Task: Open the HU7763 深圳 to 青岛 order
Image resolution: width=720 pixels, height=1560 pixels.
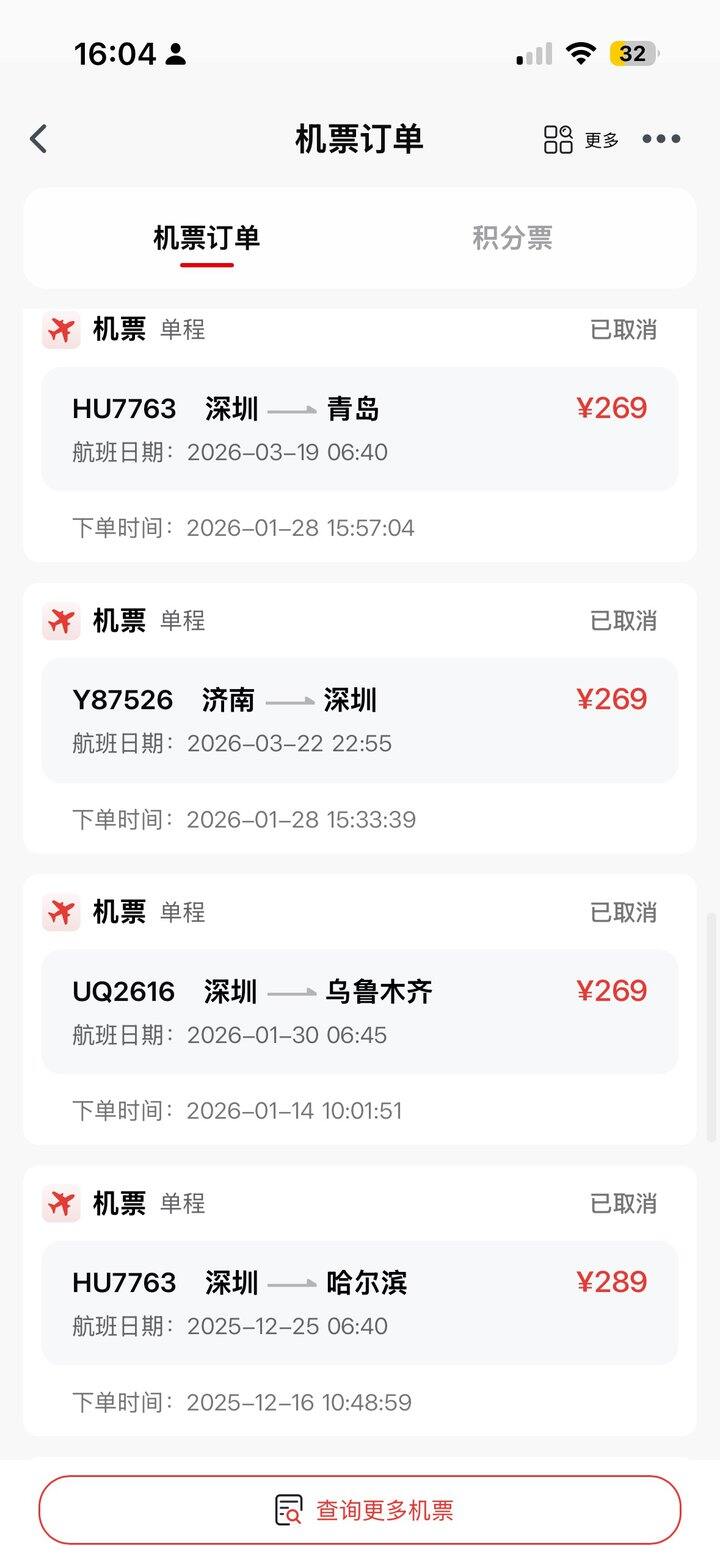Action: click(360, 429)
